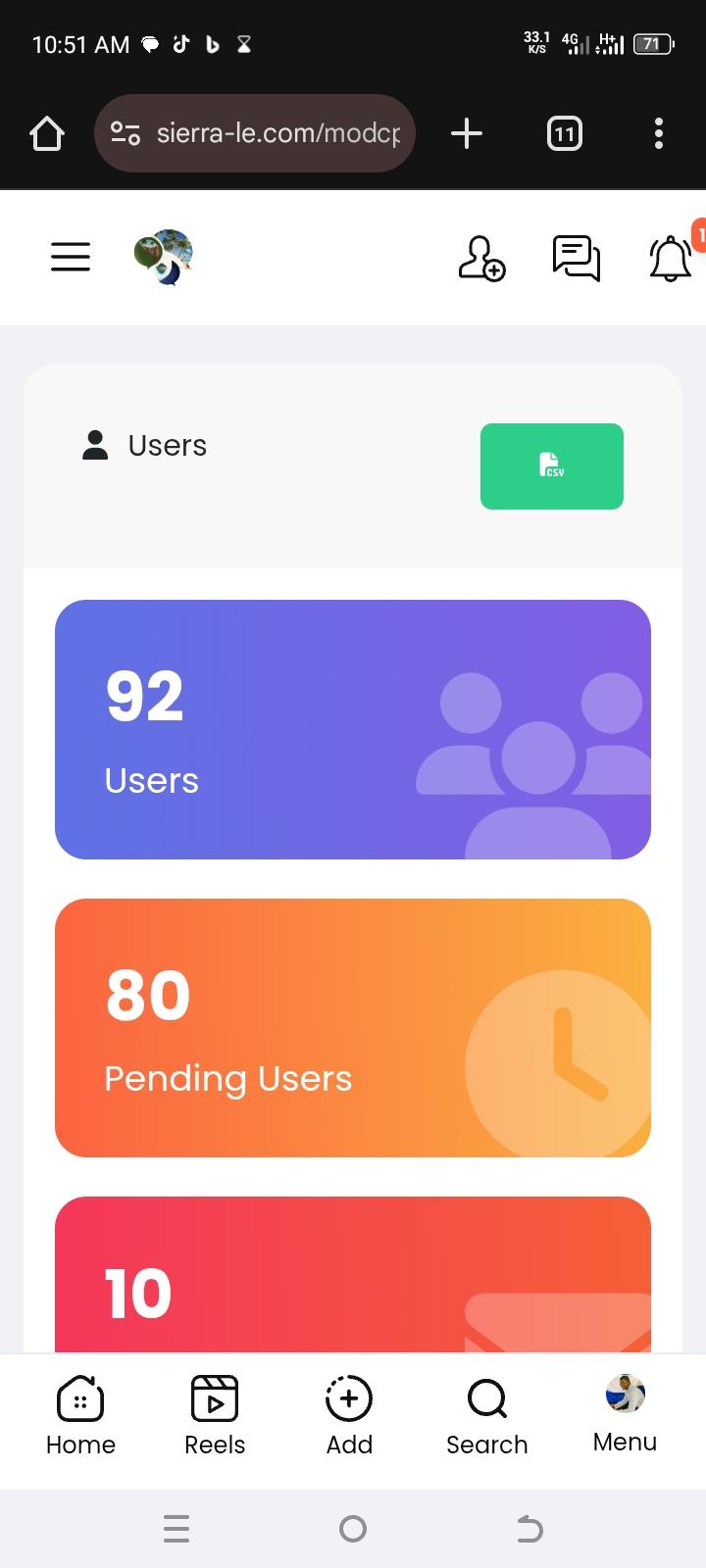The height and width of the screenshot is (1568, 706).
Task: Open the browser overflow menu
Action: coord(659,133)
